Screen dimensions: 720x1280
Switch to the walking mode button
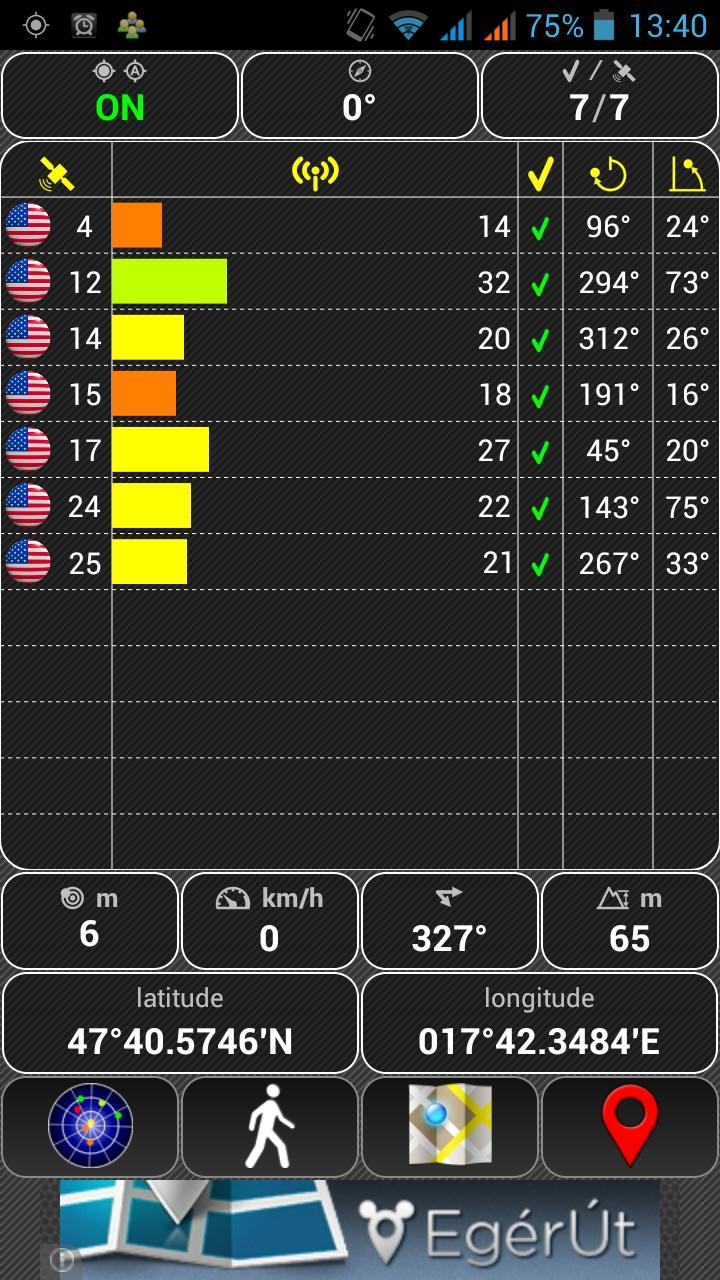point(270,1126)
